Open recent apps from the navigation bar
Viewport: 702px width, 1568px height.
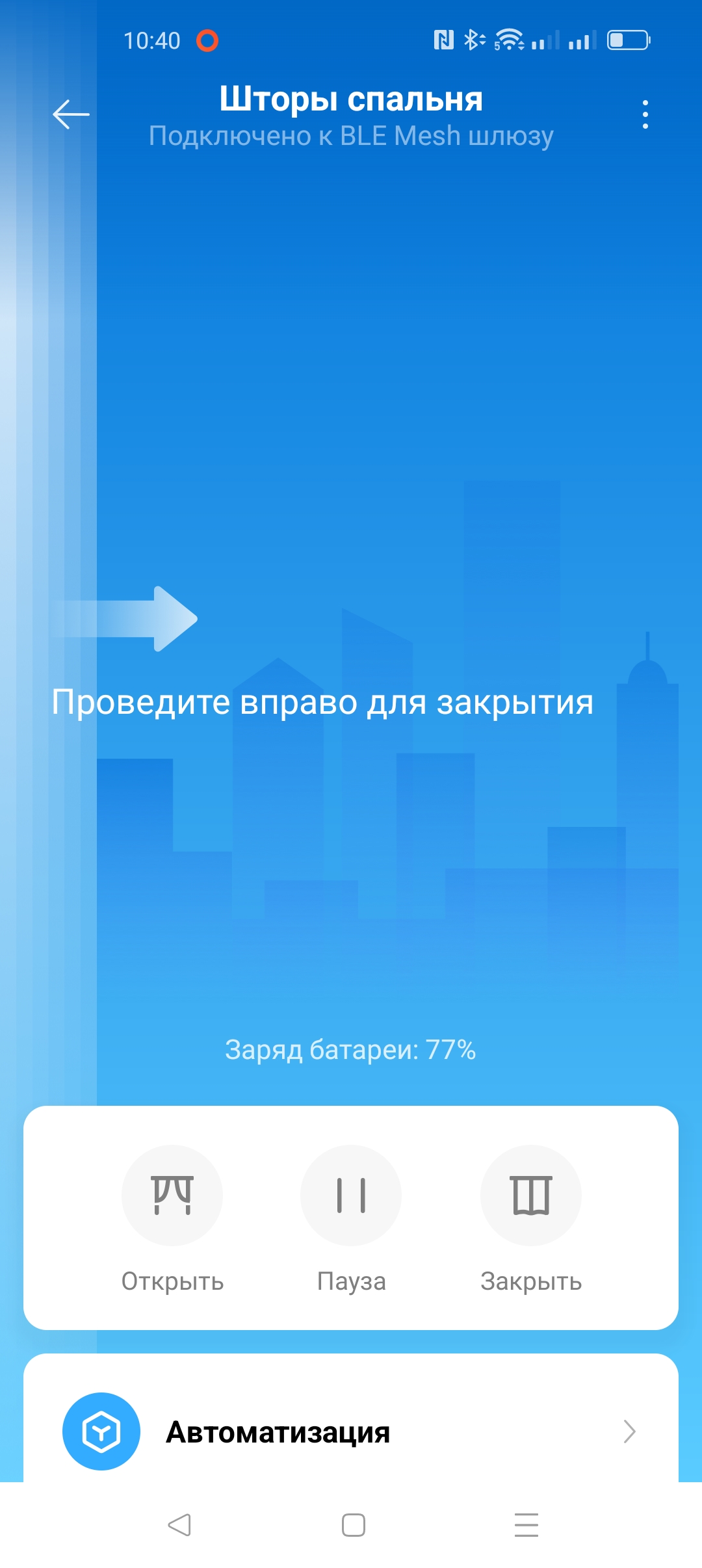tap(526, 1525)
